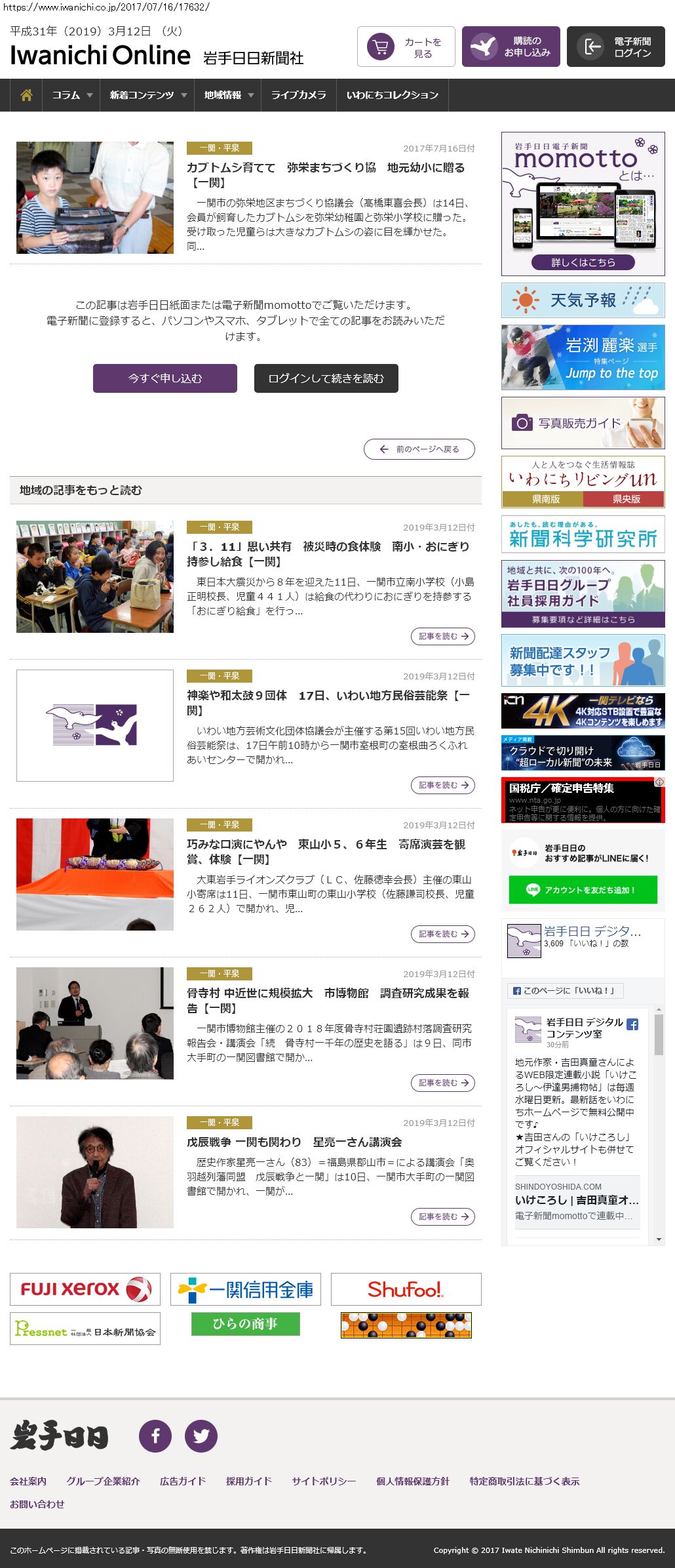Expand the 新着コンテンツ menu
The width and height of the screenshot is (675, 1568).
147,95
